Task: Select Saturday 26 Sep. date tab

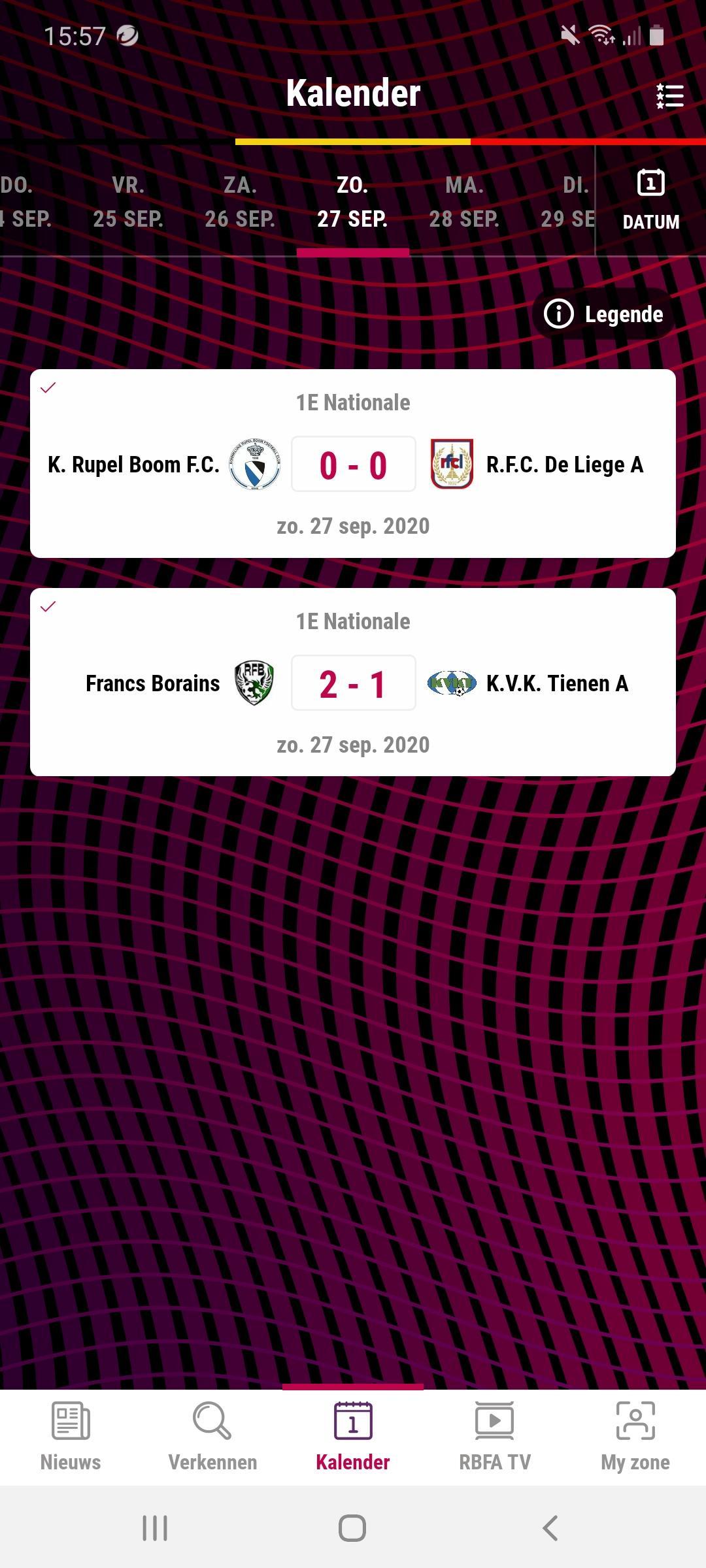Action: 240,202
